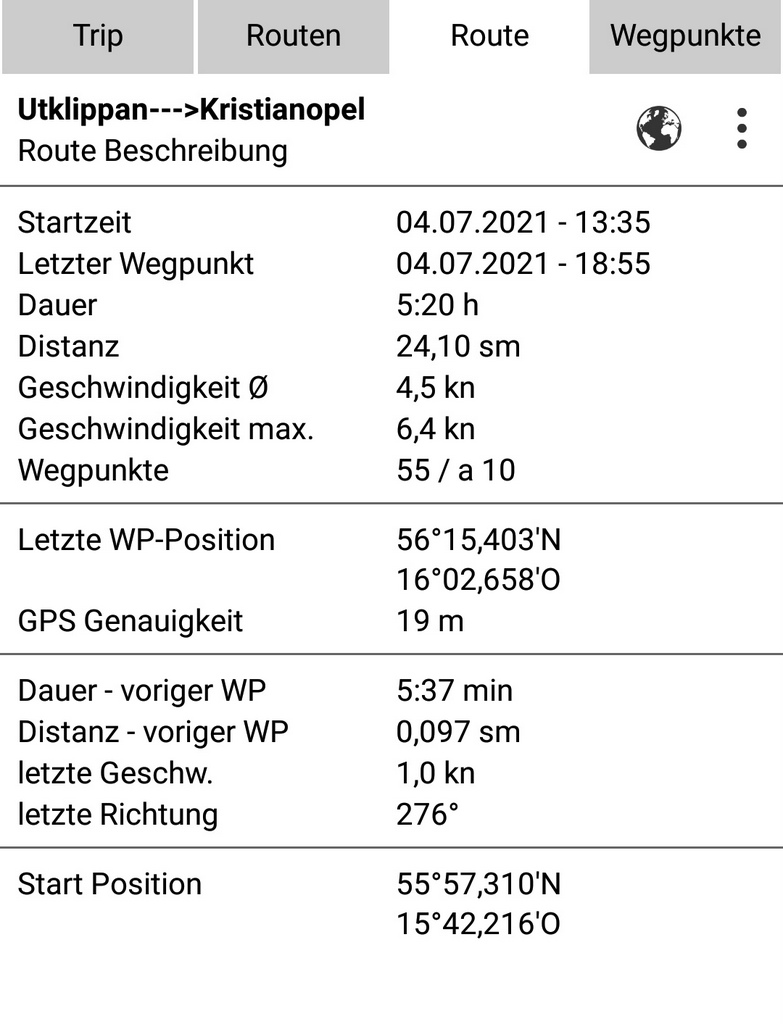Go to the Wegpunkte tab
783x1024 pixels.
point(685,36)
